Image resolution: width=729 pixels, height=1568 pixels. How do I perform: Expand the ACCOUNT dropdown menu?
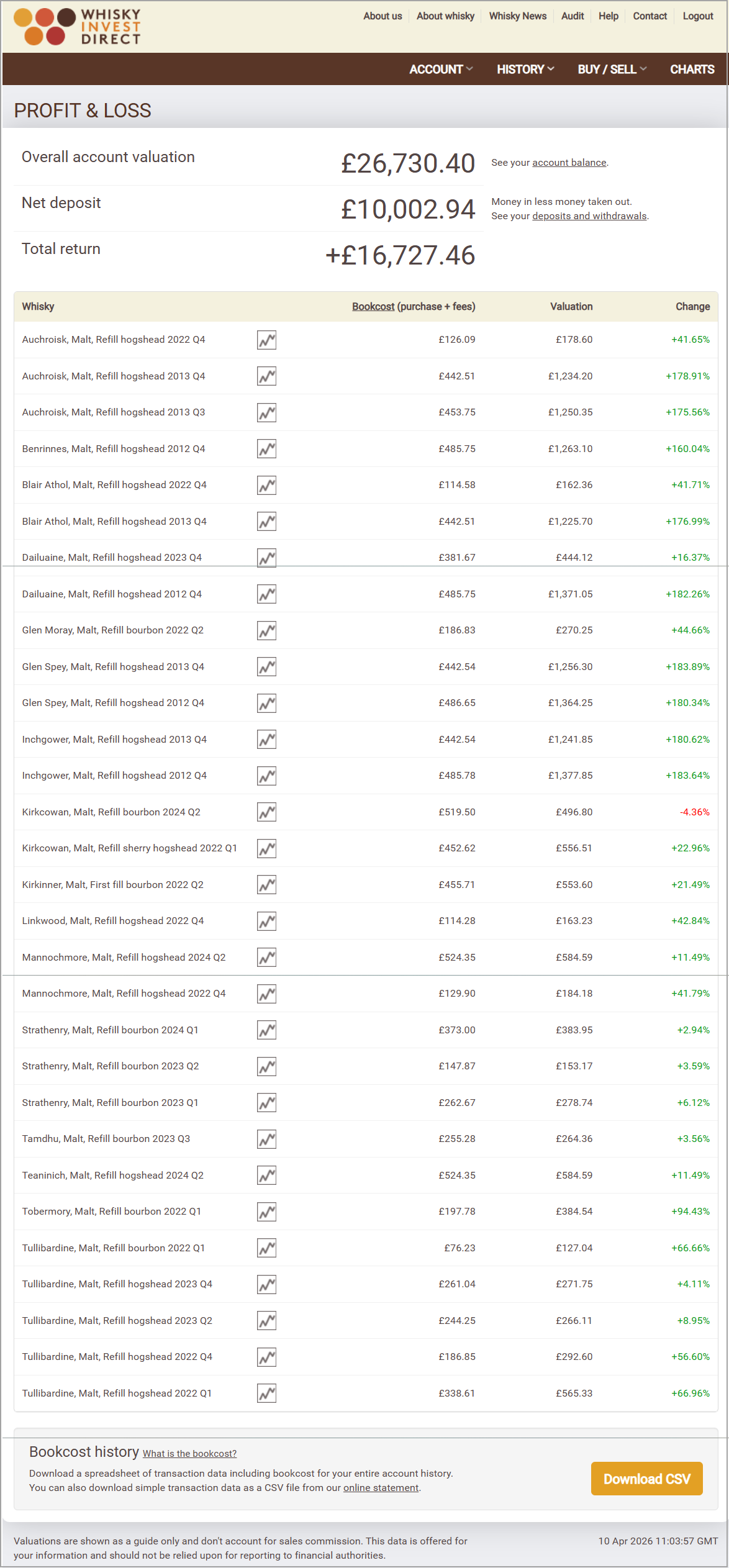tap(440, 69)
